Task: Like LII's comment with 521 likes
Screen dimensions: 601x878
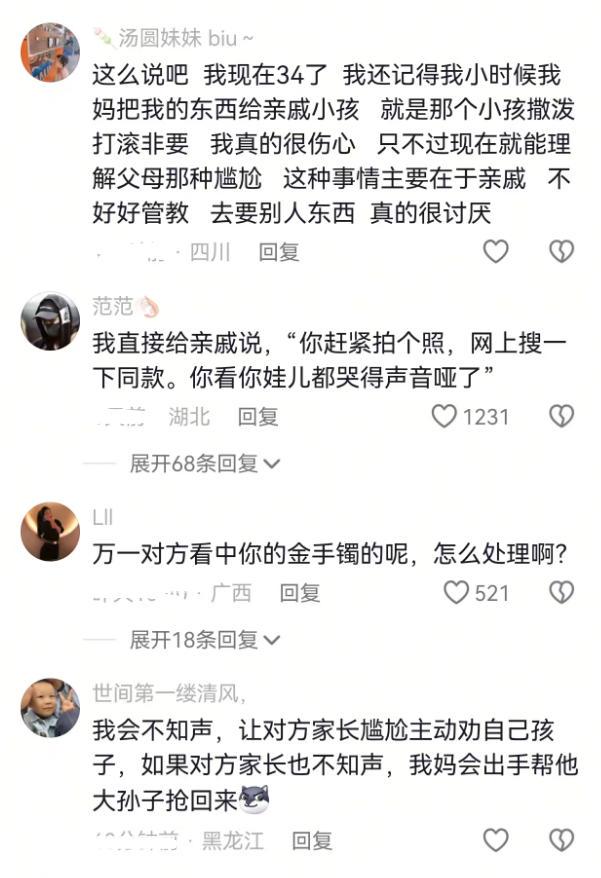Action: tap(457, 593)
